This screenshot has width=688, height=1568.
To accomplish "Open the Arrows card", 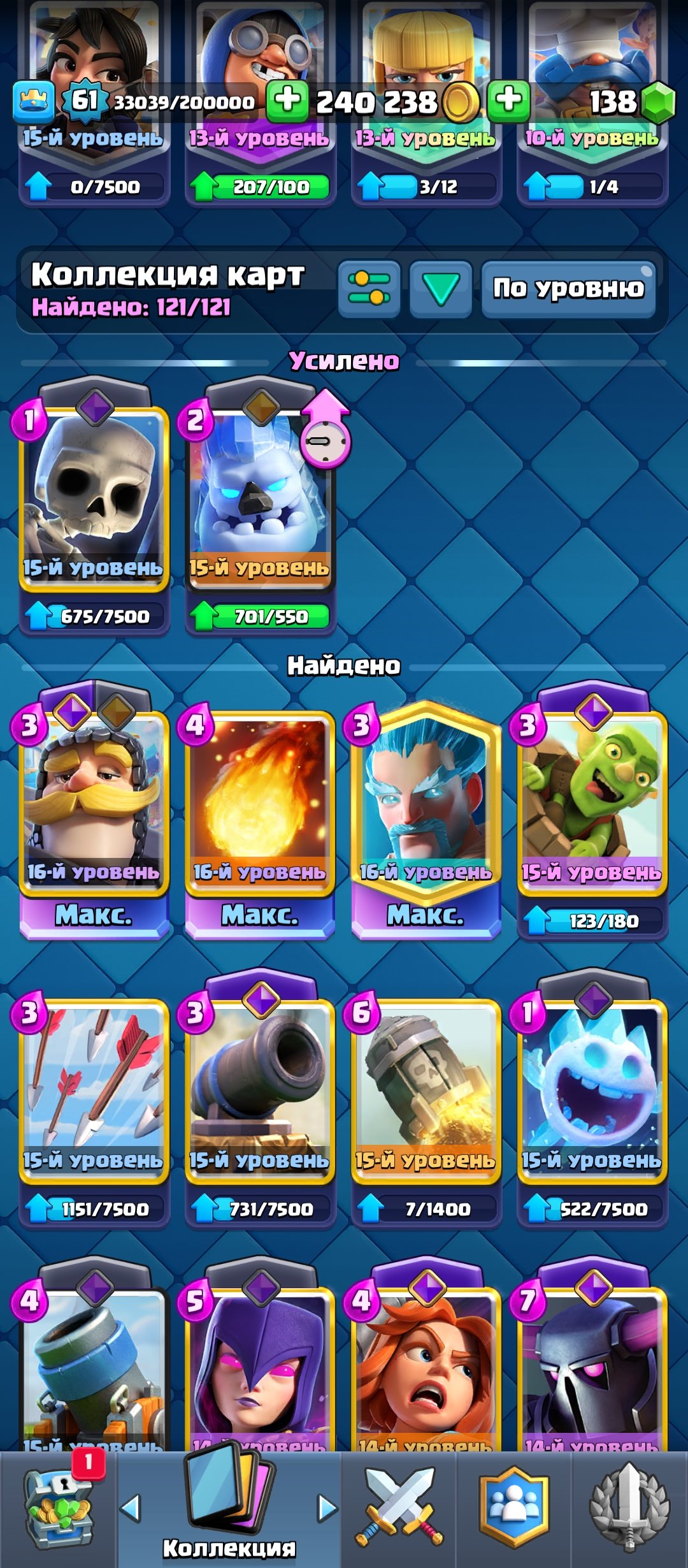I will [94, 1090].
